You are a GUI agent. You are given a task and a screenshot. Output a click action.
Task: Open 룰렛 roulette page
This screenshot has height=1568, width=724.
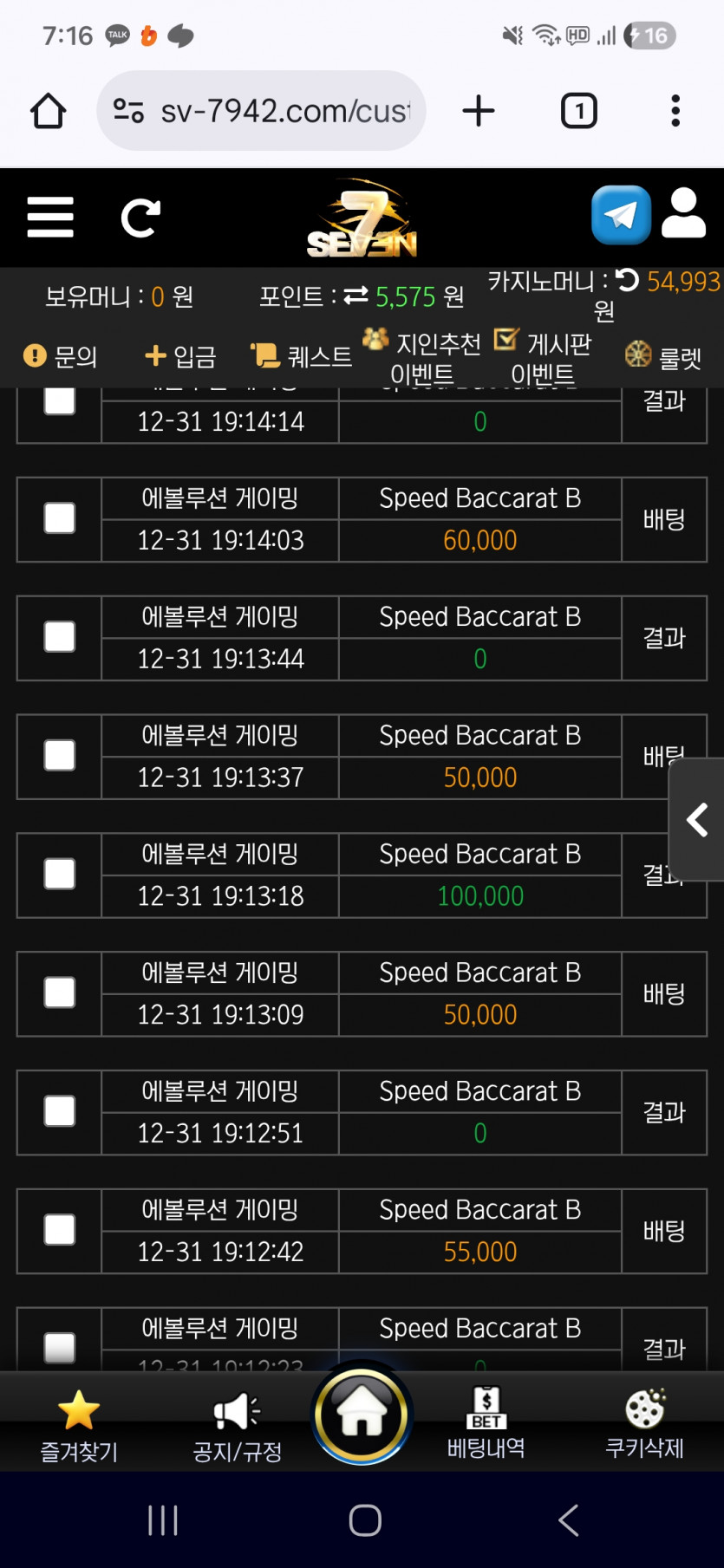click(x=663, y=356)
